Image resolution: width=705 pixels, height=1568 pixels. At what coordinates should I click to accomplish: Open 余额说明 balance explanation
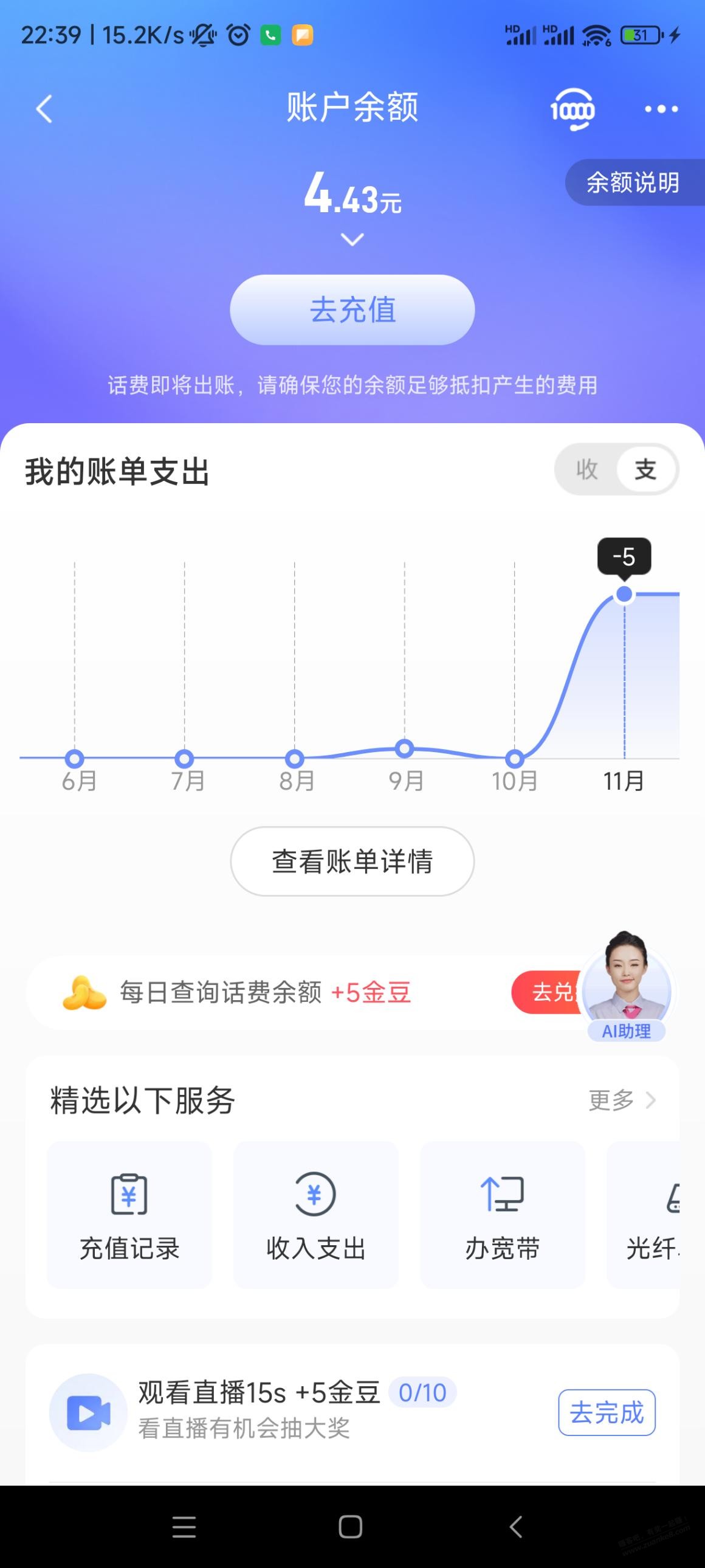point(634,182)
